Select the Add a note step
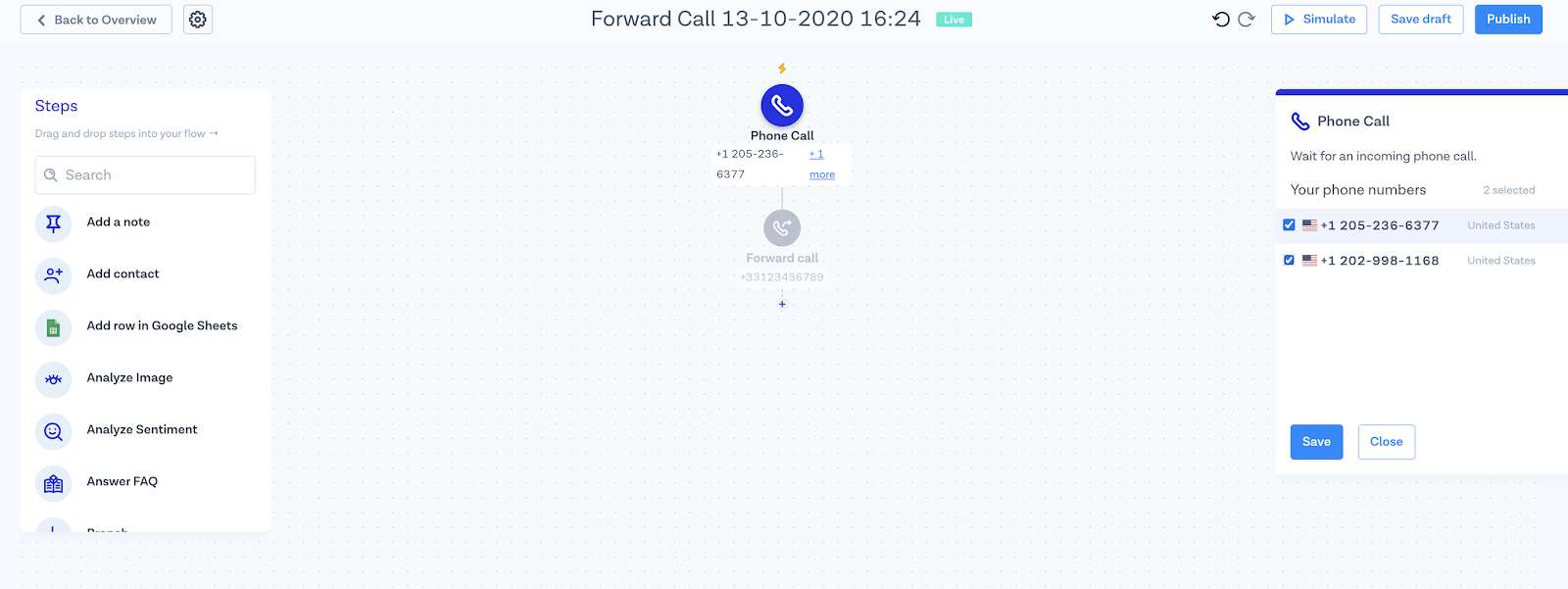 118,222
